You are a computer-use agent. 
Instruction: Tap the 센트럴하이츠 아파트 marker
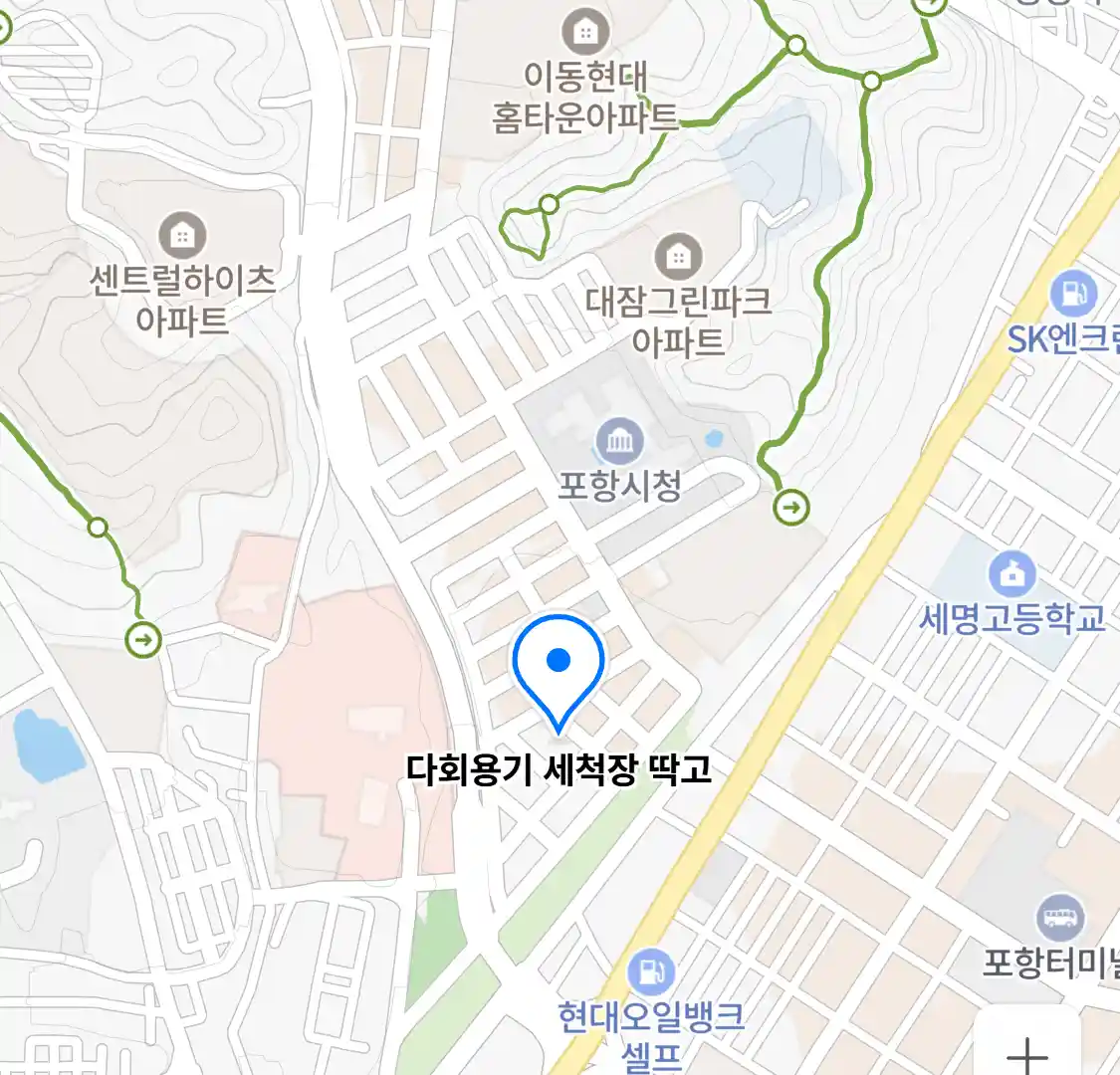point(182,236)
